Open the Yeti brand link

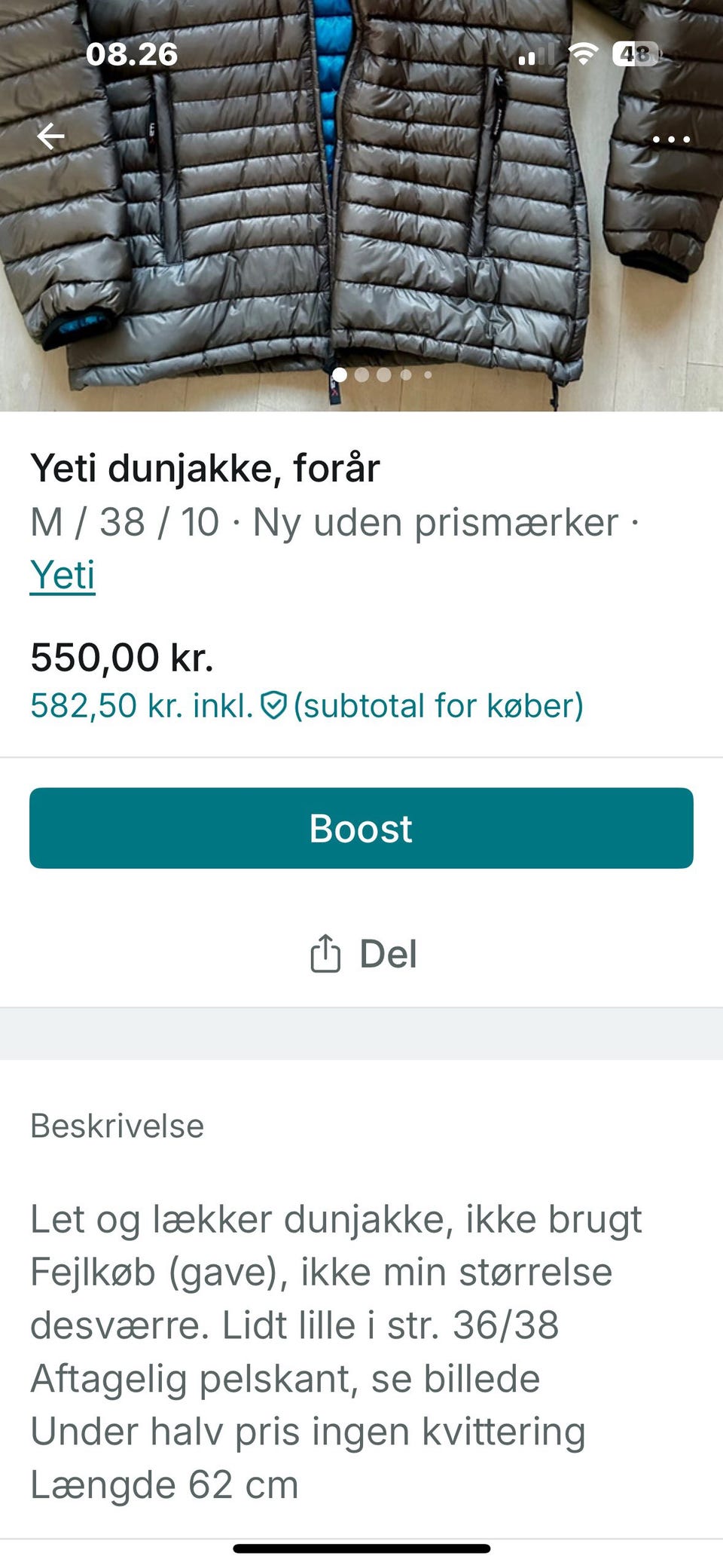[x=63, y=576]
